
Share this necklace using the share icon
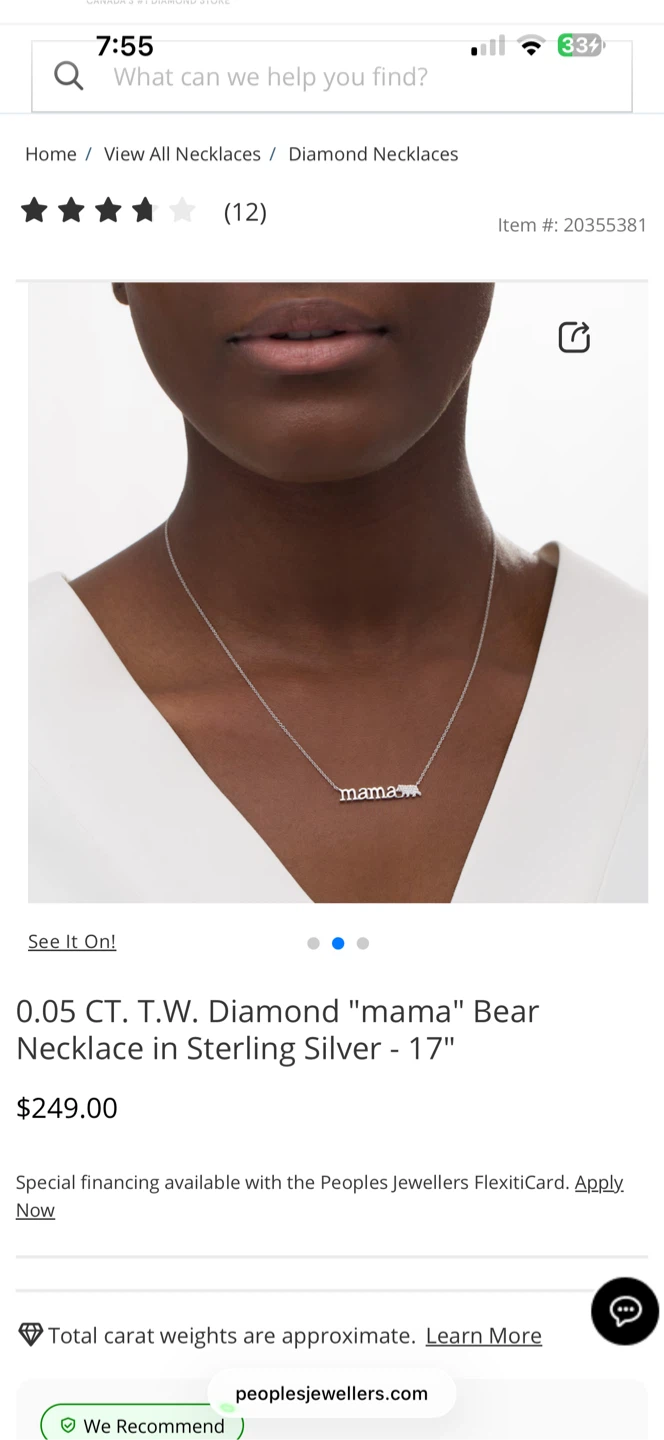(574, 337)
